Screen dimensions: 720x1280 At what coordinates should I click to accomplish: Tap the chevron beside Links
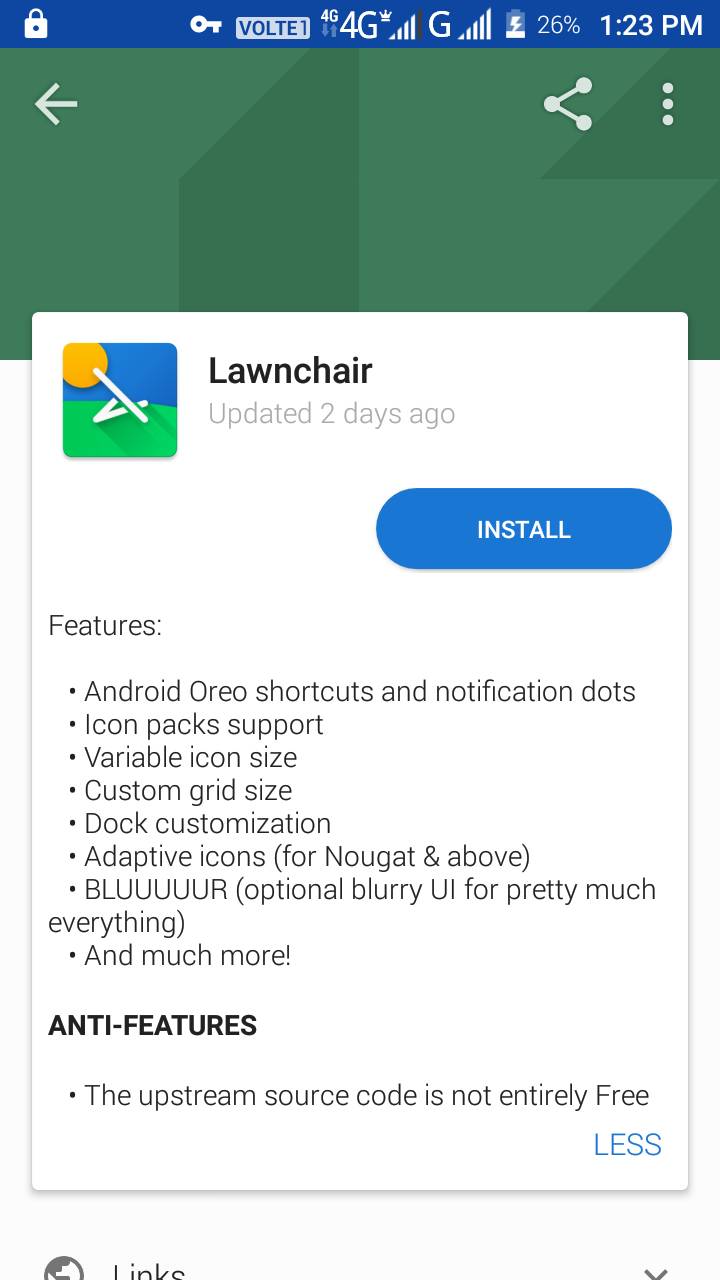(655, 1270)
